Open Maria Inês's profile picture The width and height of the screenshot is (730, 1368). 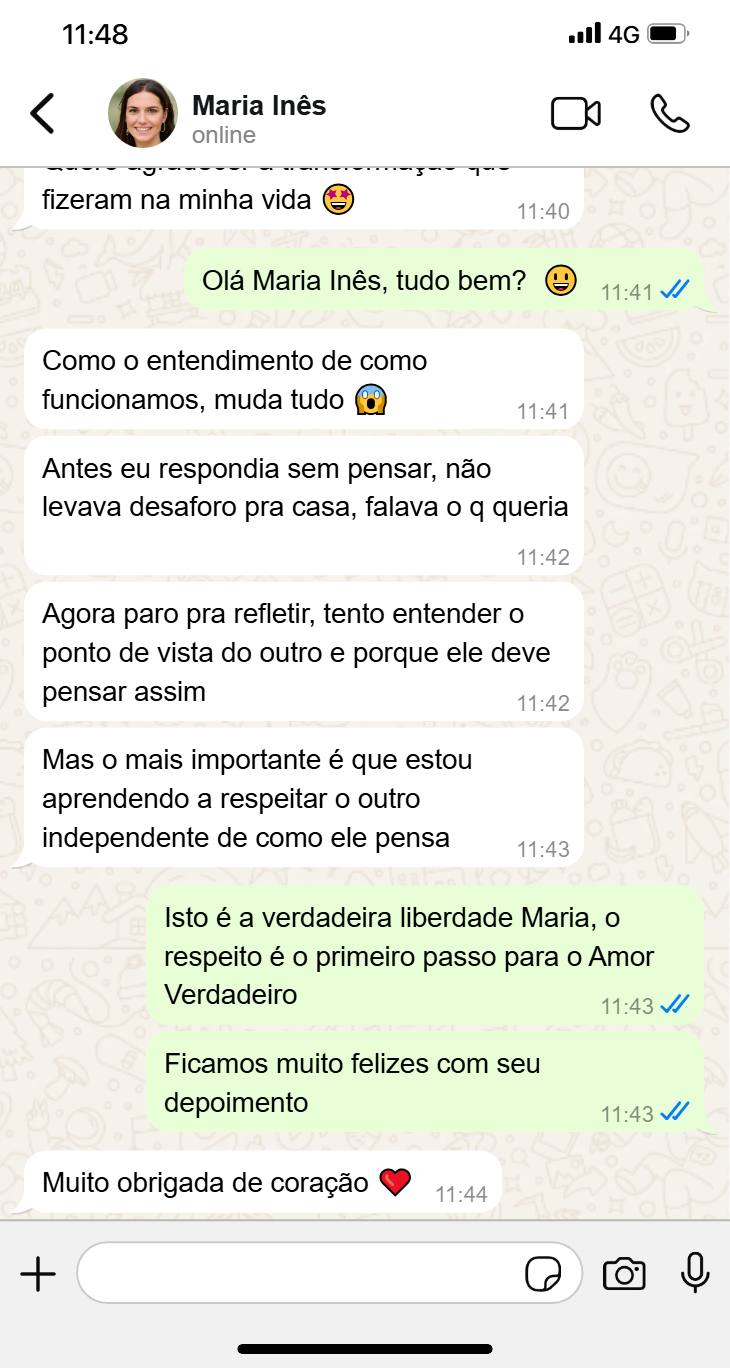pos(143,112)
